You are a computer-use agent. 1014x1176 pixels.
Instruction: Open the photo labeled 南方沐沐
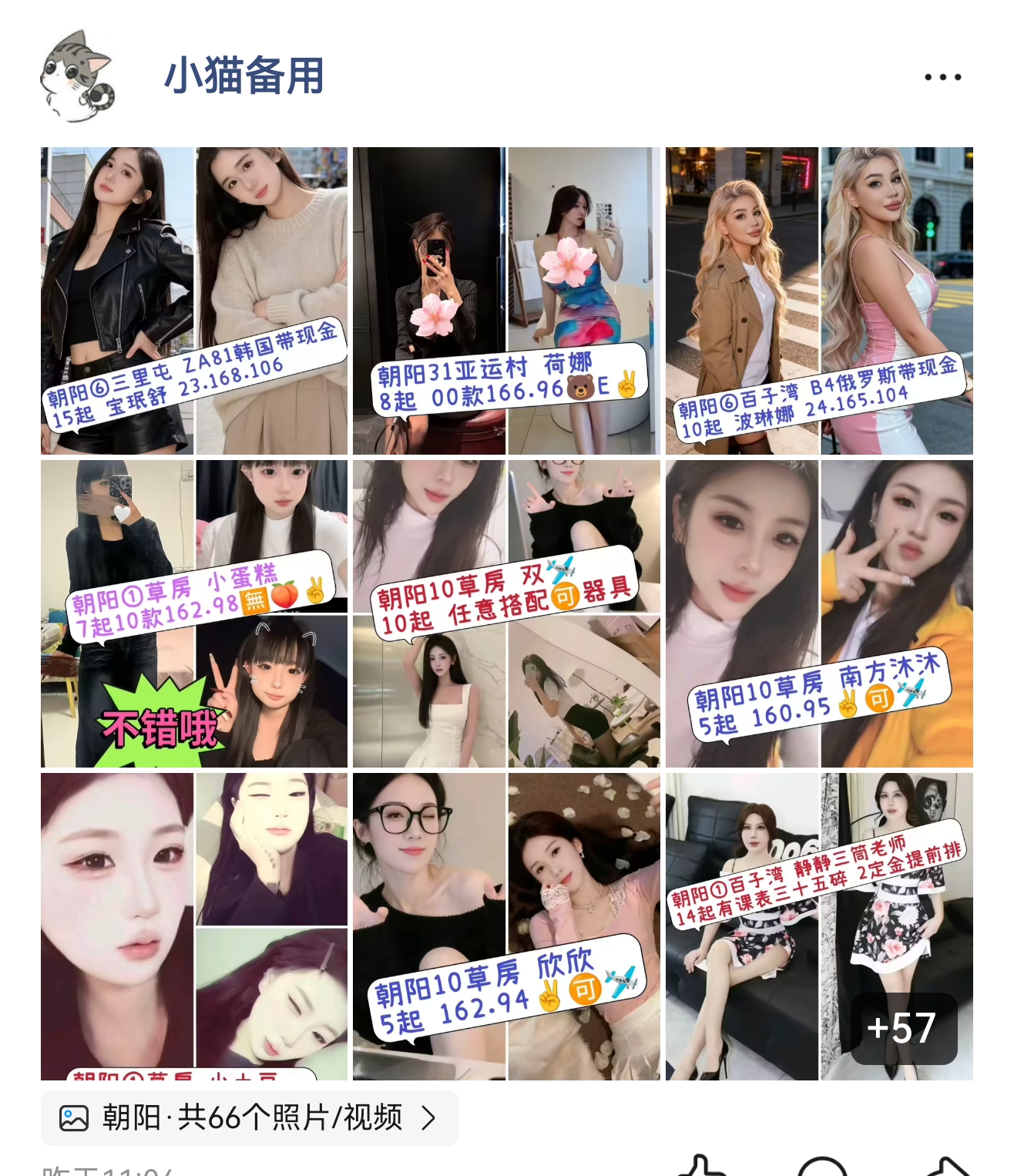[x=819, y=613]
